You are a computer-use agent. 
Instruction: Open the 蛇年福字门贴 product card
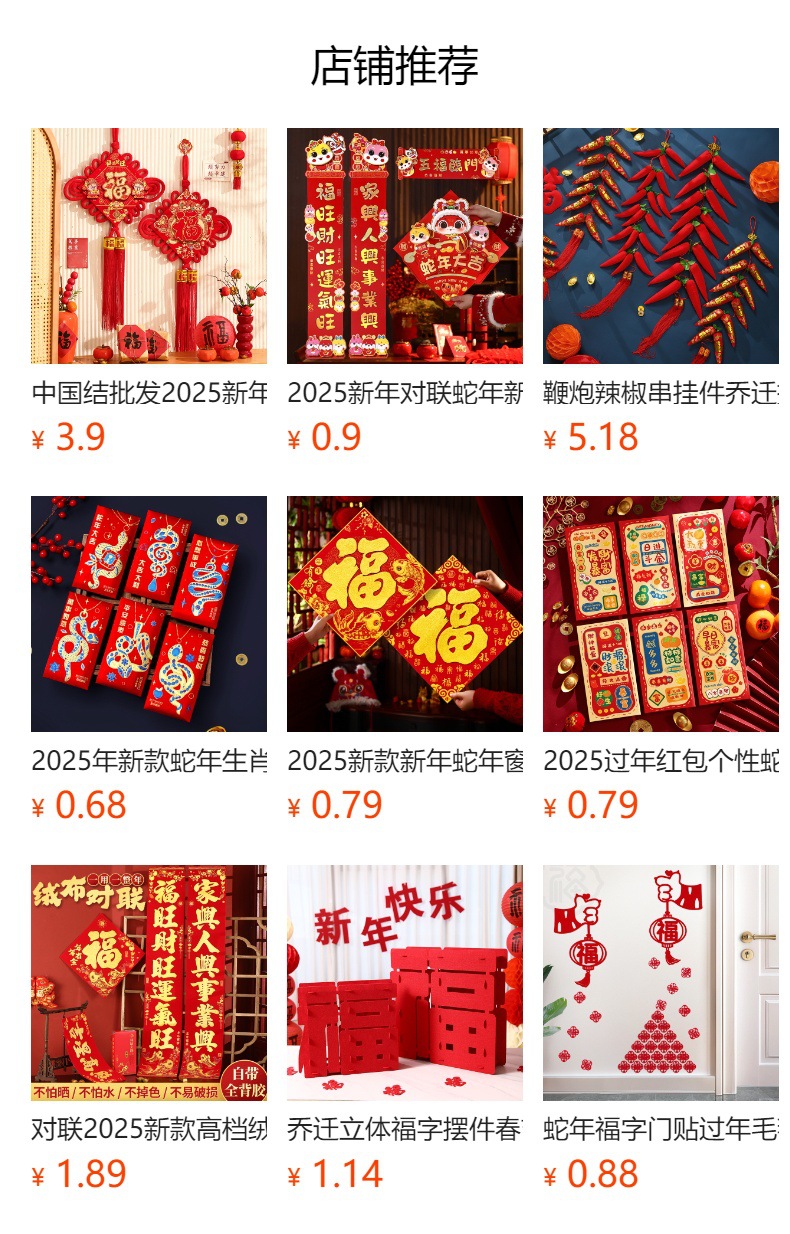point(660,982)
